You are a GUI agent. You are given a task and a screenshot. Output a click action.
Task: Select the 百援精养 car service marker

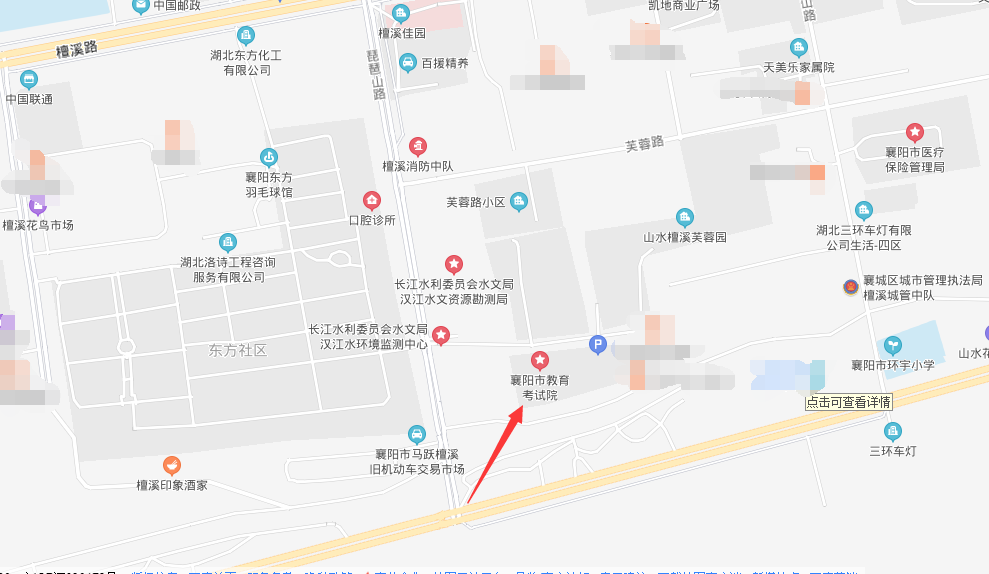coord(408,63)
